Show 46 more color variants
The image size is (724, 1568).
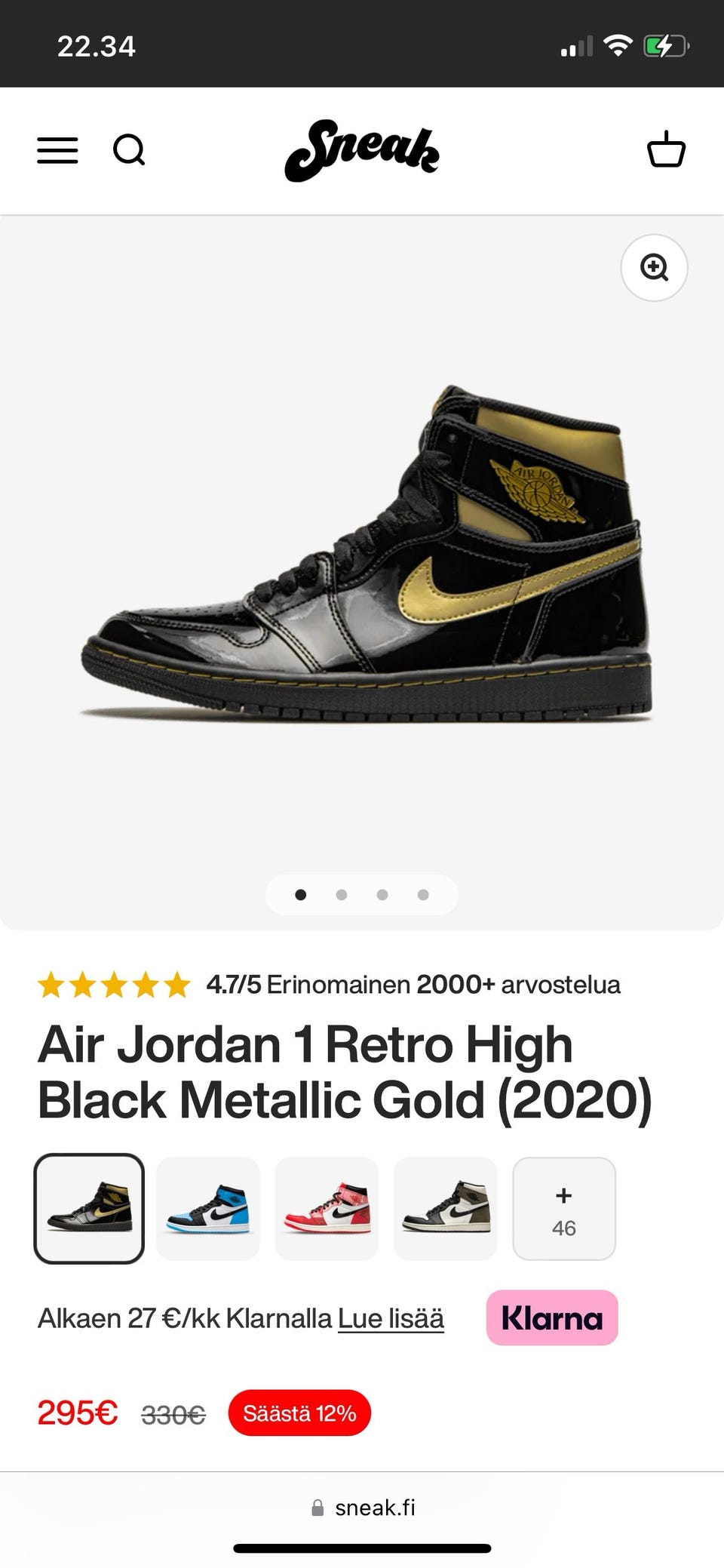(564, 1209)
